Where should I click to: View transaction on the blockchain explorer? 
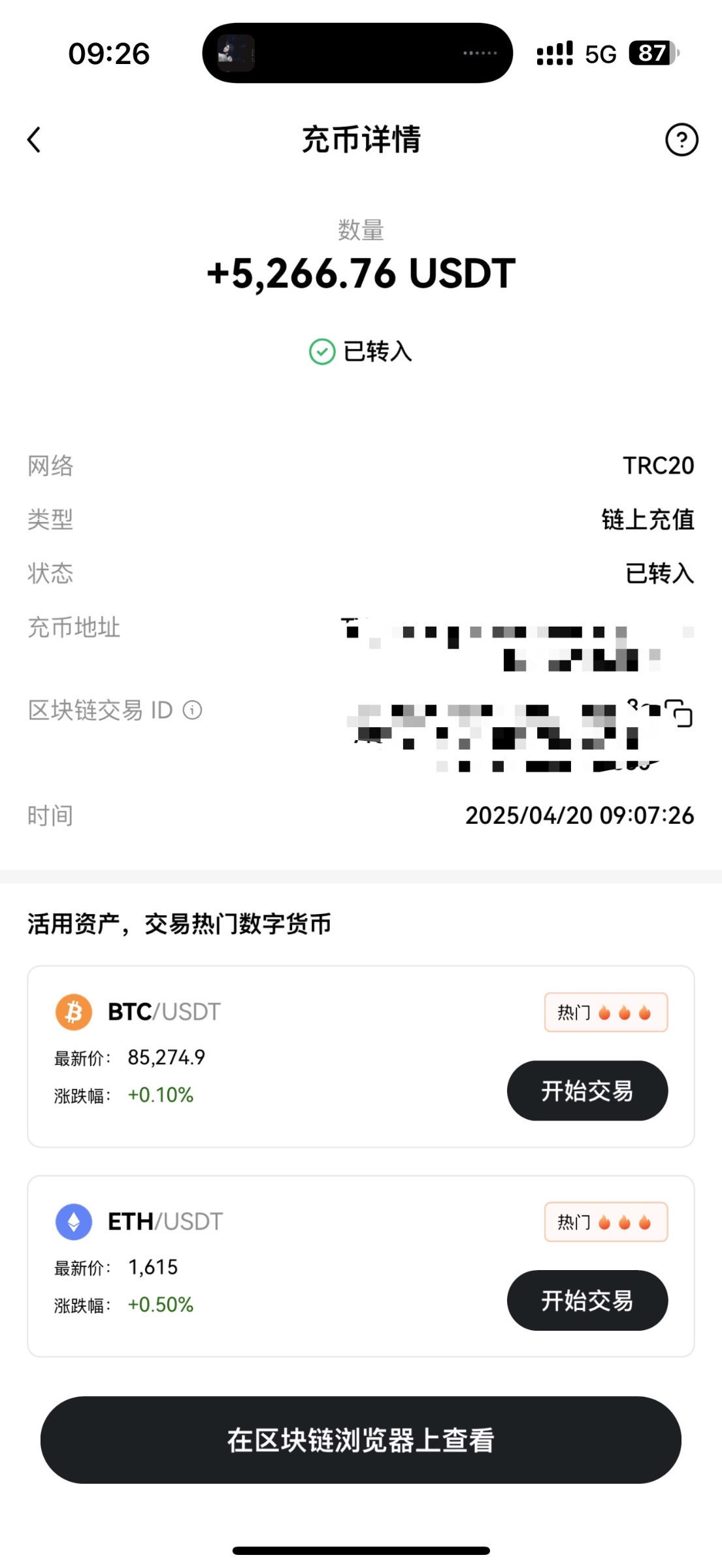click(361, 1440)
